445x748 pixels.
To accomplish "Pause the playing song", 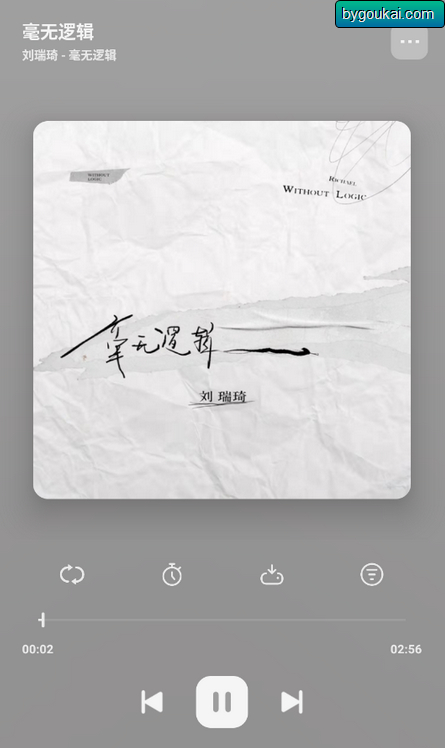I will 222,702.
